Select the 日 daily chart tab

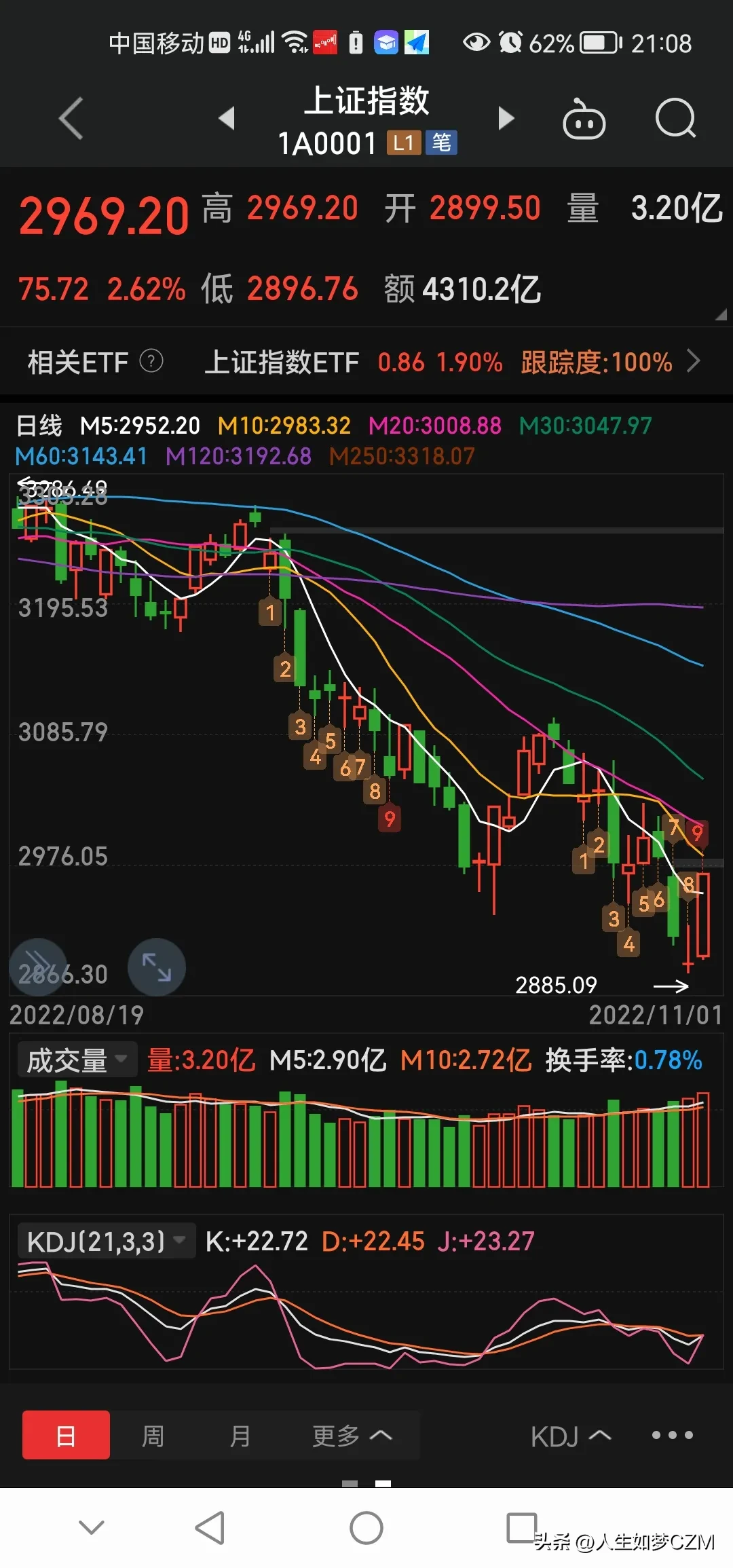pyautogui.click(x=66, y=1435)
